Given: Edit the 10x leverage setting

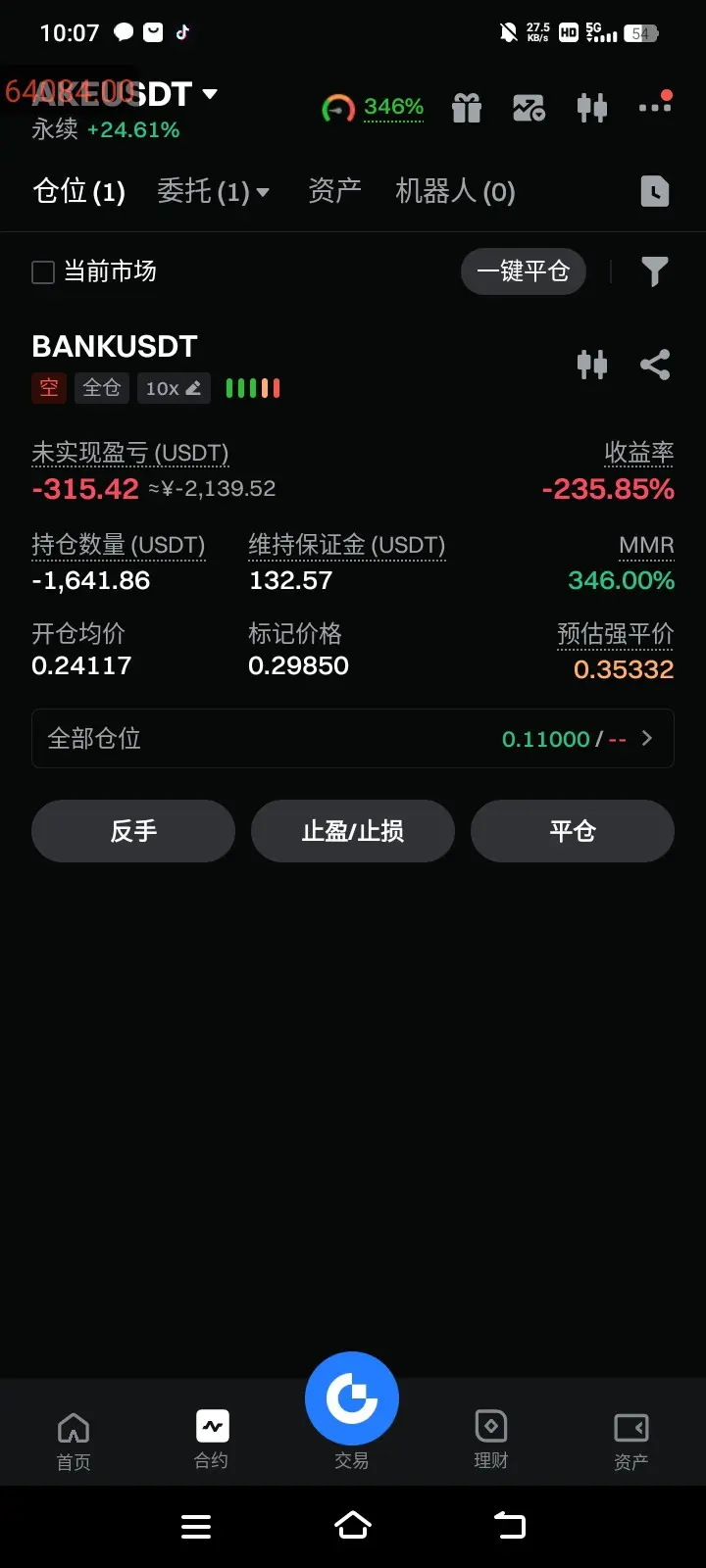Looking at the screenshot, I should tap(174, 388).
